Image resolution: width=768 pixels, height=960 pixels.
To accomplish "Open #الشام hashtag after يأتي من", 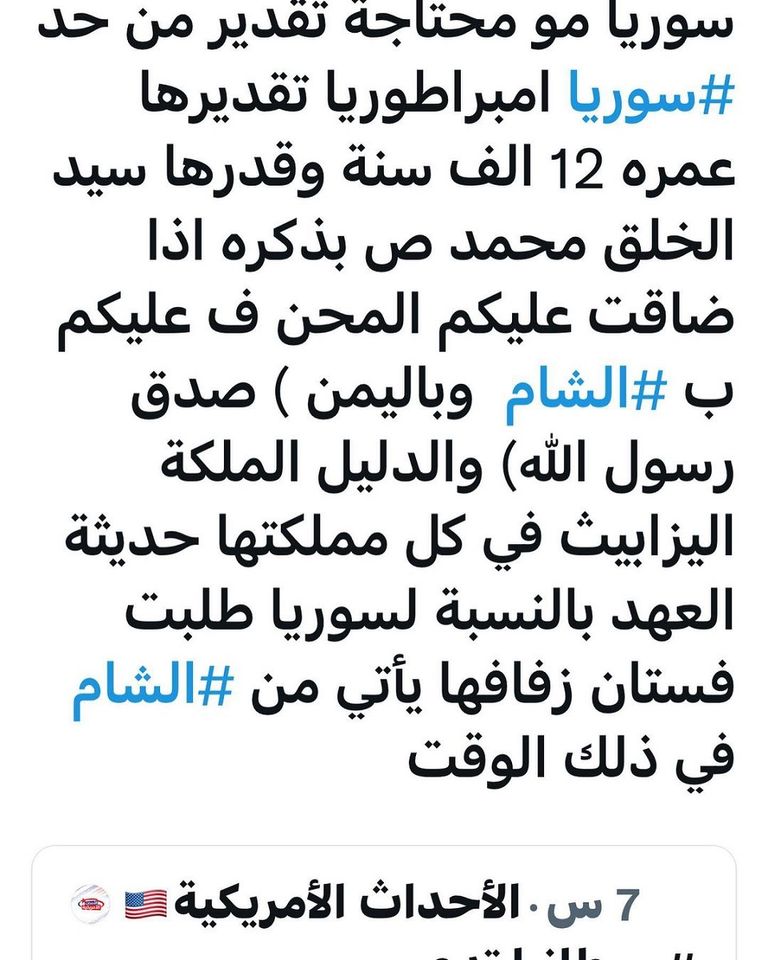I will click(x=153, y=690).
